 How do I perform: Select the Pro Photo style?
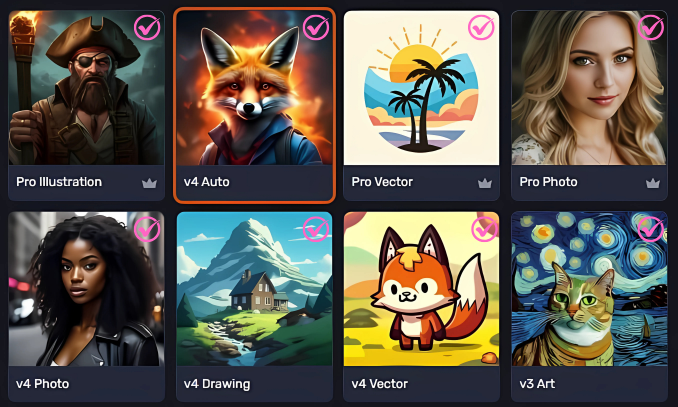click(x=589, y=100)
